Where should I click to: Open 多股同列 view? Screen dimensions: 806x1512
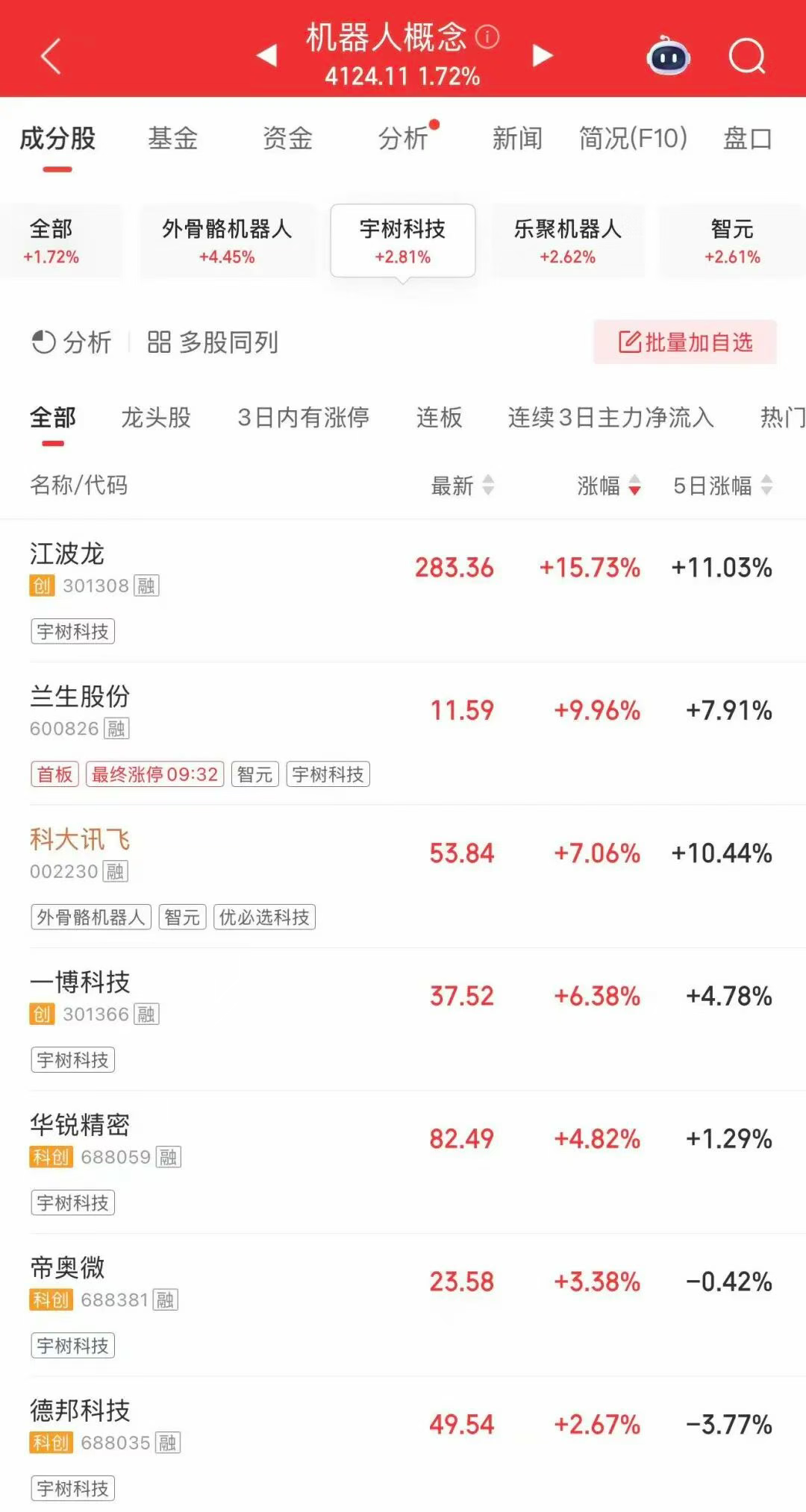(x=213, y=342)
